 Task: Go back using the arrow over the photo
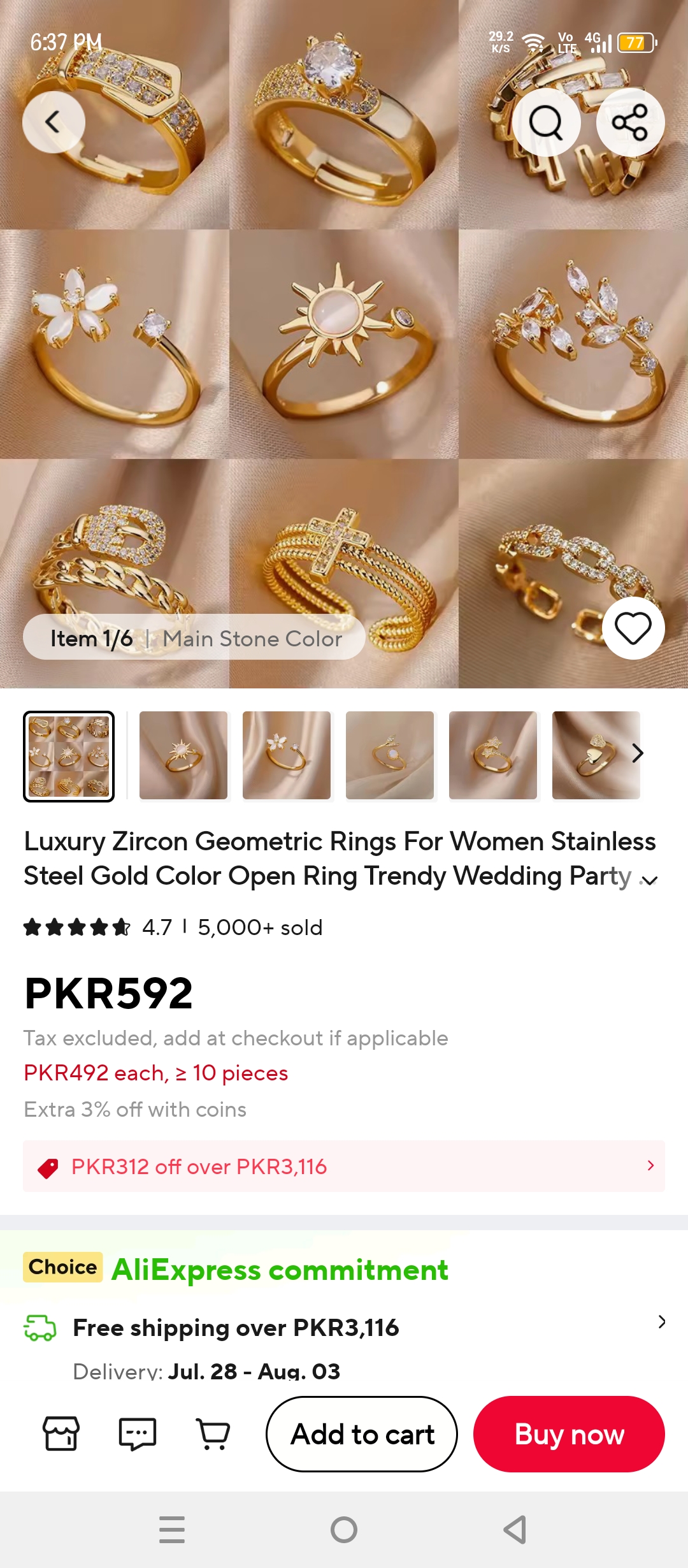(54, 122)
